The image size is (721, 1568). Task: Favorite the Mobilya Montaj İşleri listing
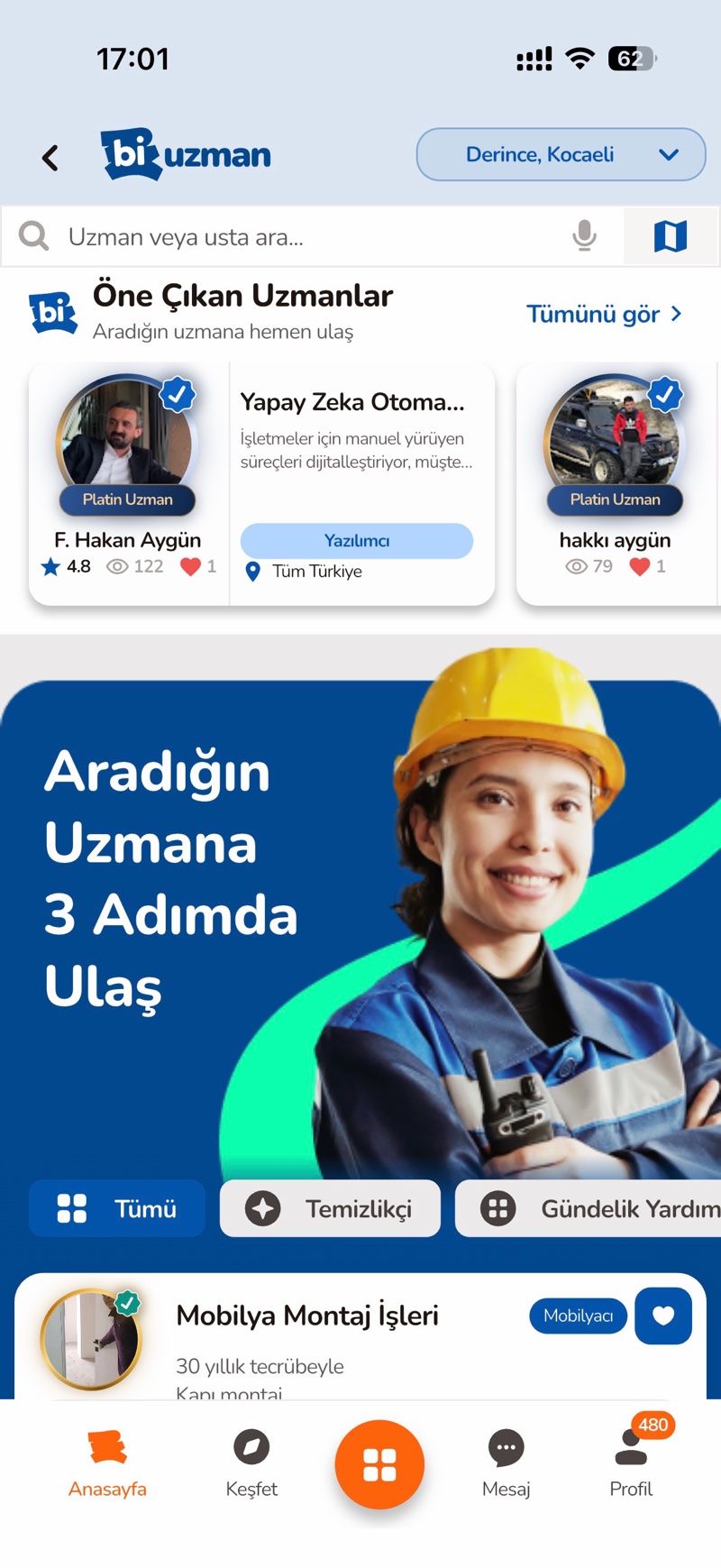pyautogui.click(x=663, y=1316)
